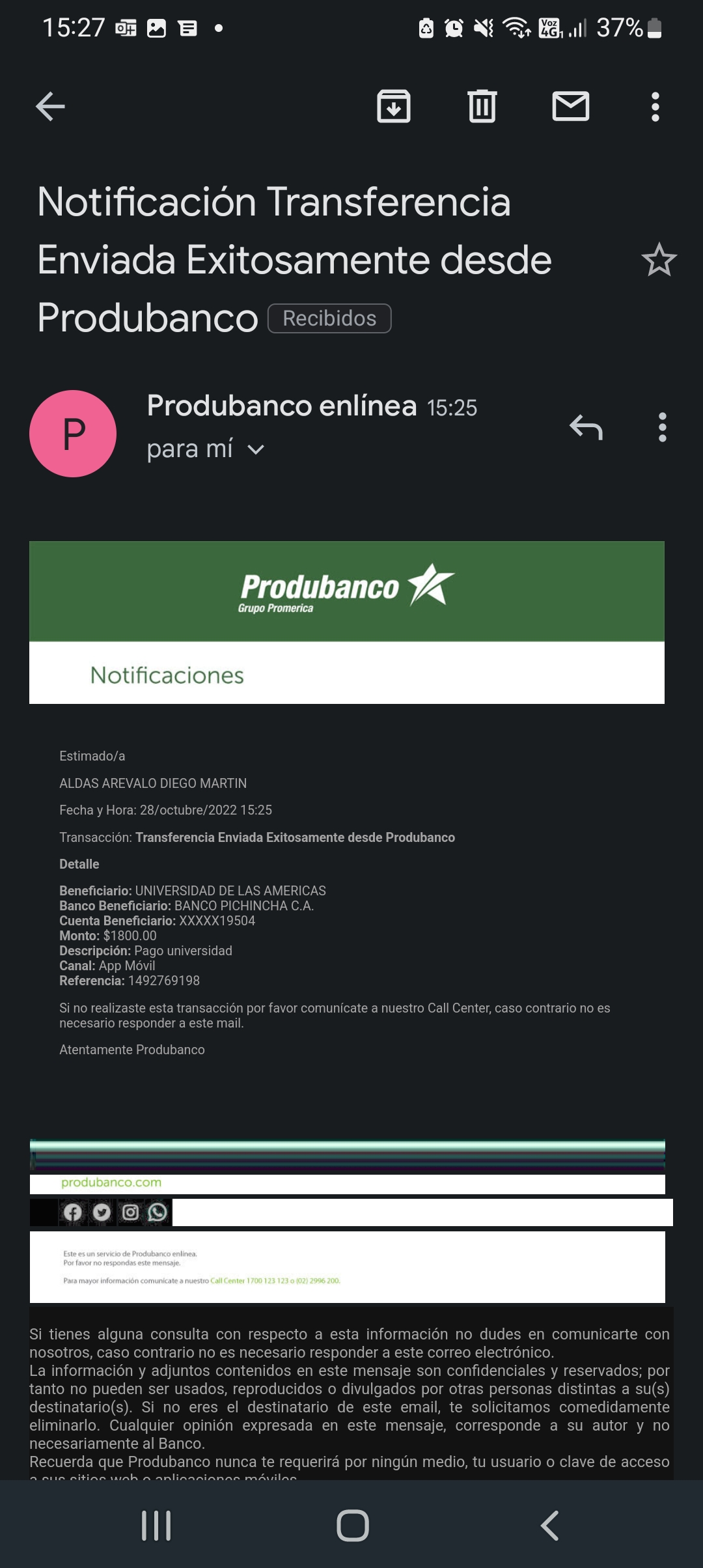
Task: Reply to Produbanco enlínea
Action: click(586, 428)
